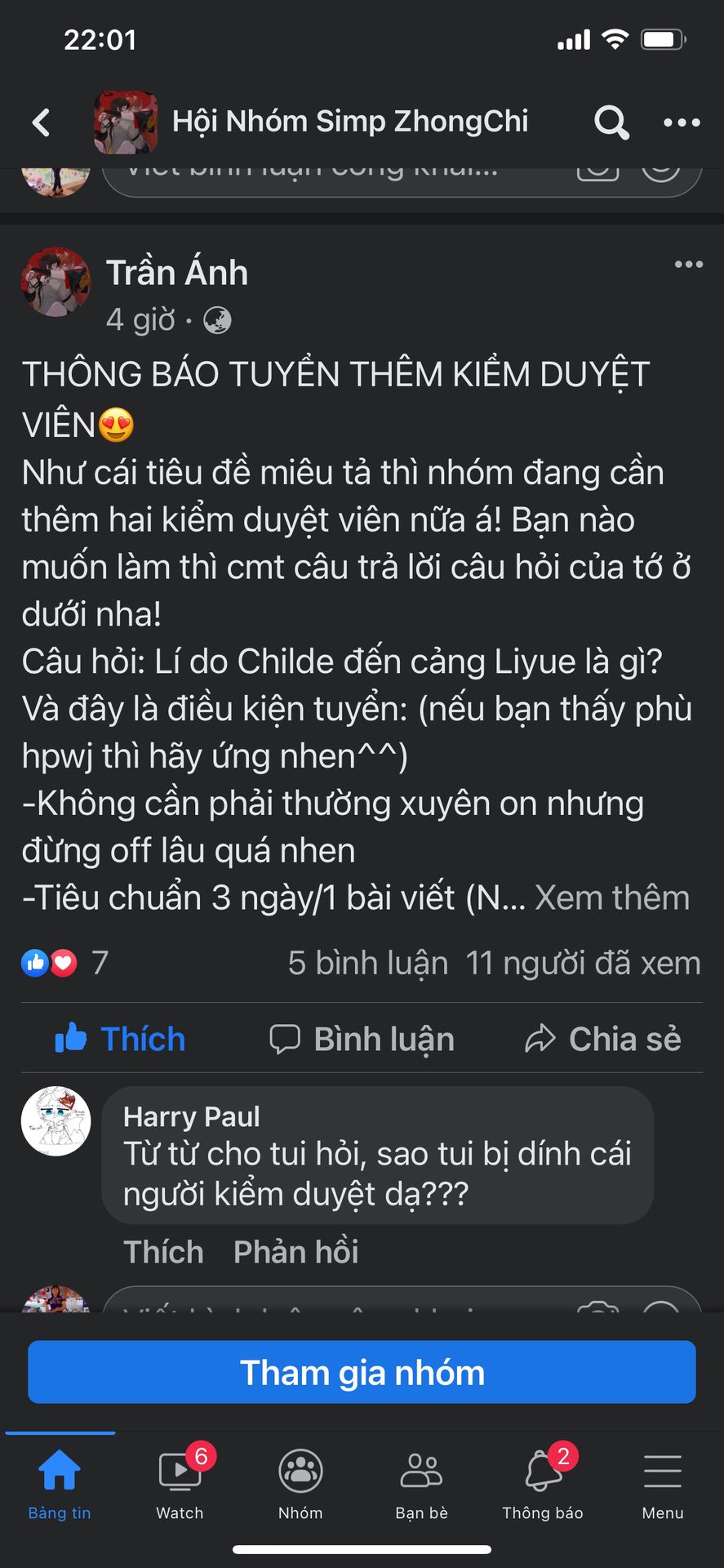The height and width of the screenshot is (1568, 724).
Task: View the 5 bình luận comments
Action: [x=368, y=963]
